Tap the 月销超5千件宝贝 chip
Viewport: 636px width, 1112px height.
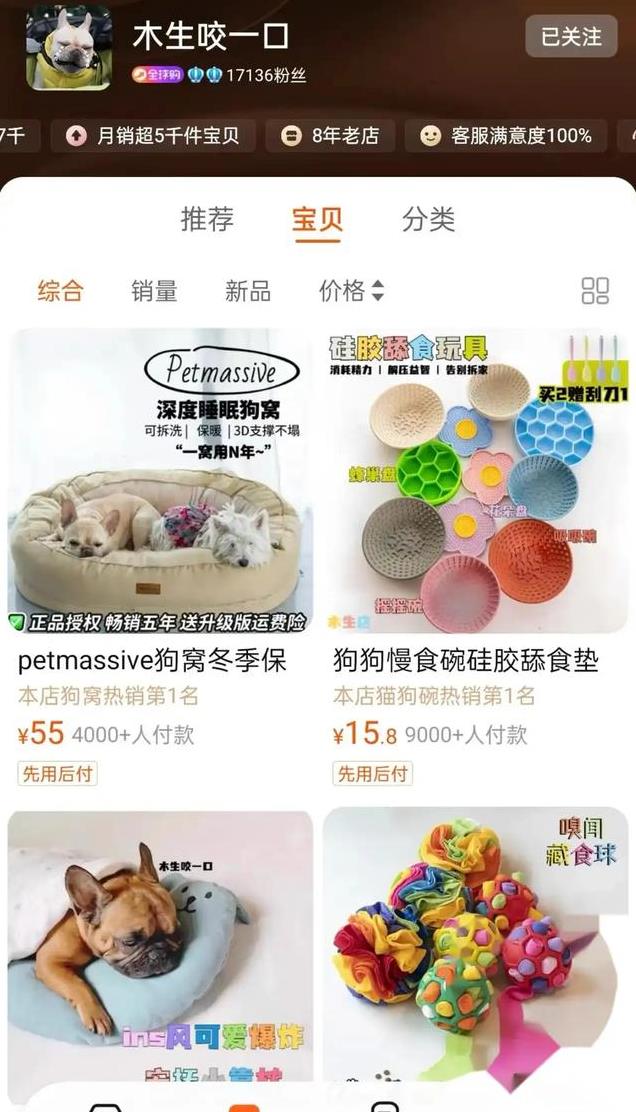click(x=153, y=135)
